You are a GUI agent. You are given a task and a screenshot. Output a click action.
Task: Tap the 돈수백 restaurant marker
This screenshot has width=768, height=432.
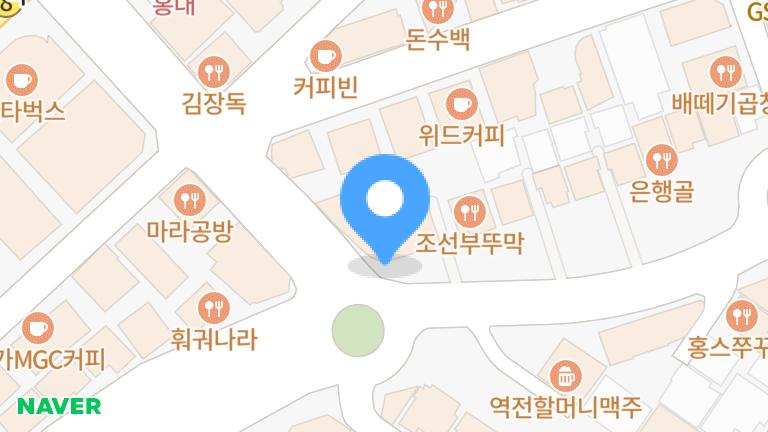point(437,11)
